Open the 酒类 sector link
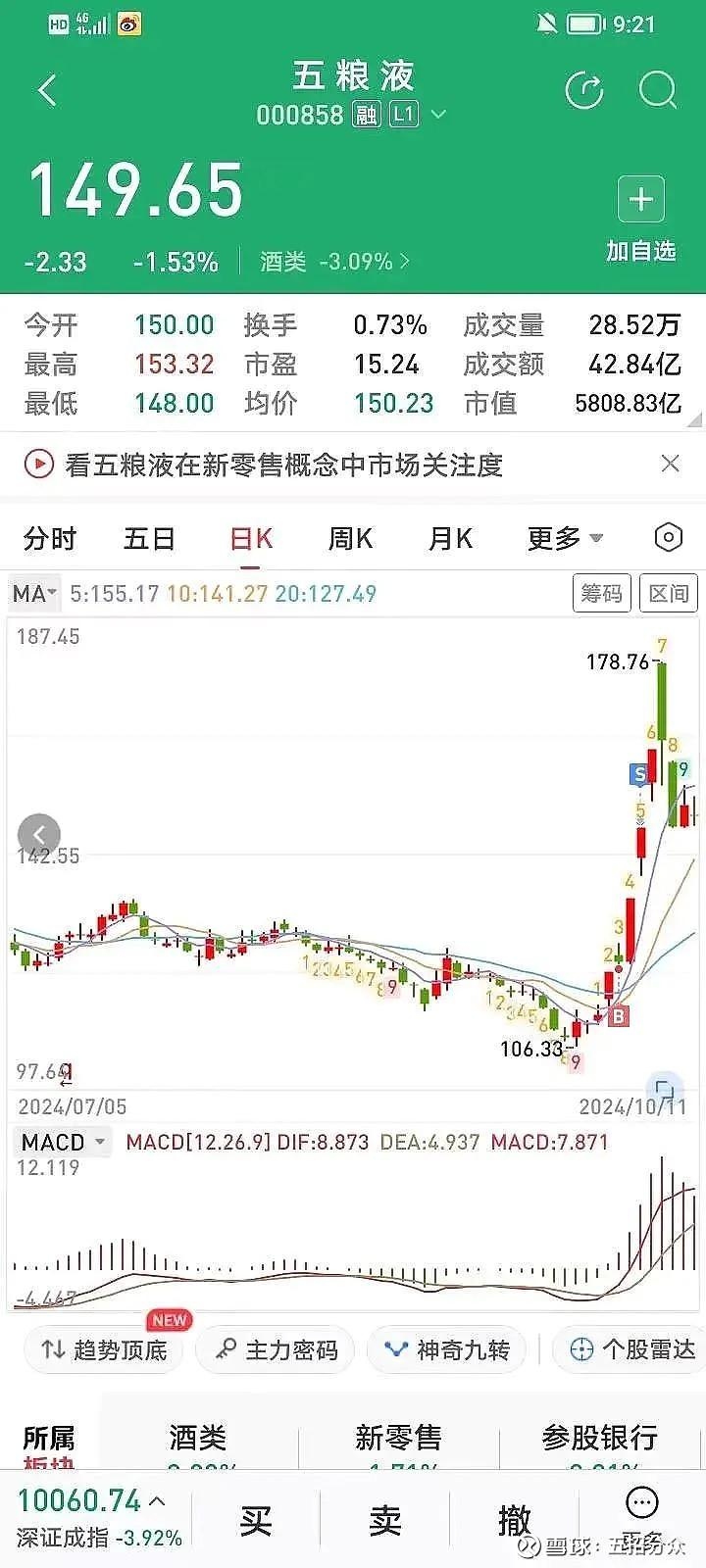 pos(334,262)
